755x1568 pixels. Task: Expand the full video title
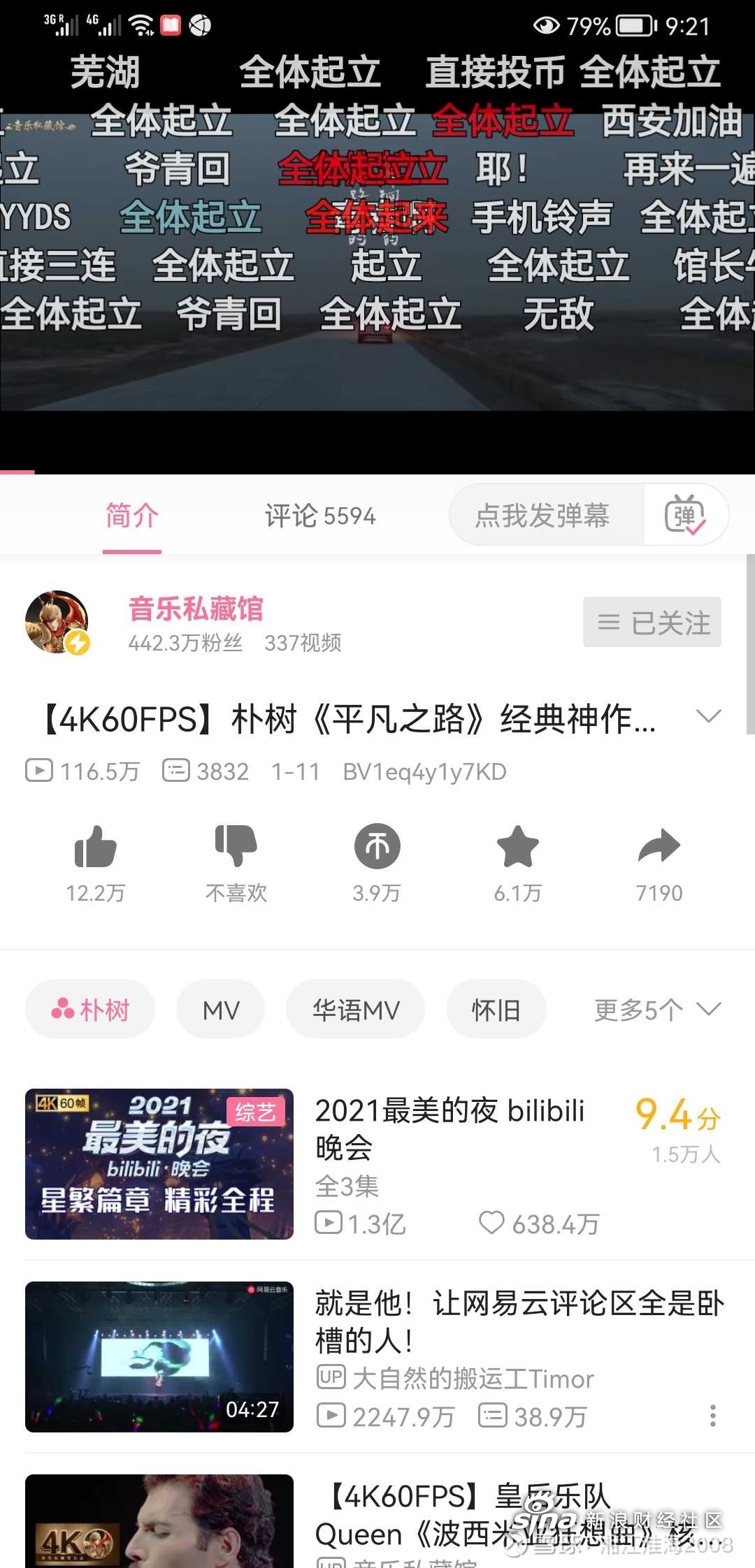[708, 717]
